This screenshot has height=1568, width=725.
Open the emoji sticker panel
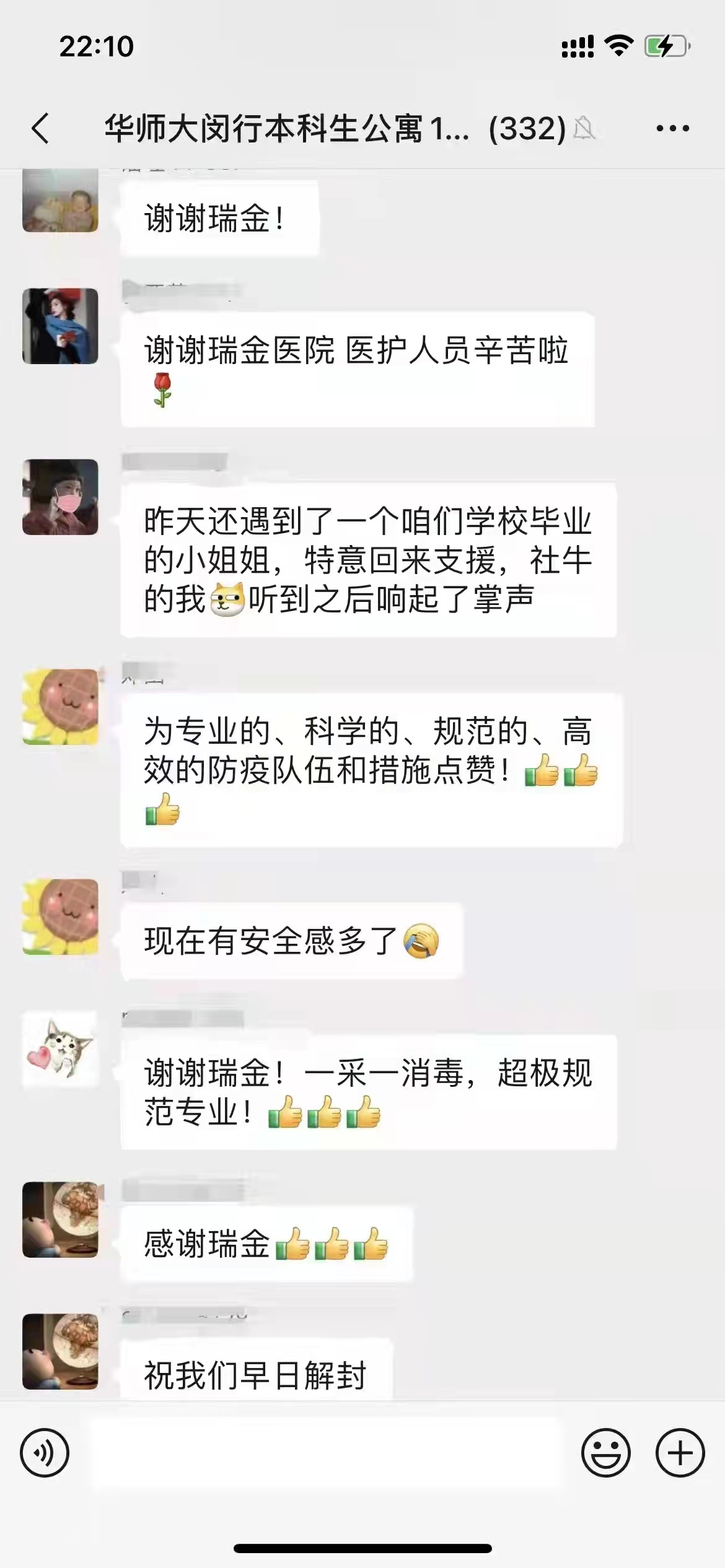point(605,1453)
